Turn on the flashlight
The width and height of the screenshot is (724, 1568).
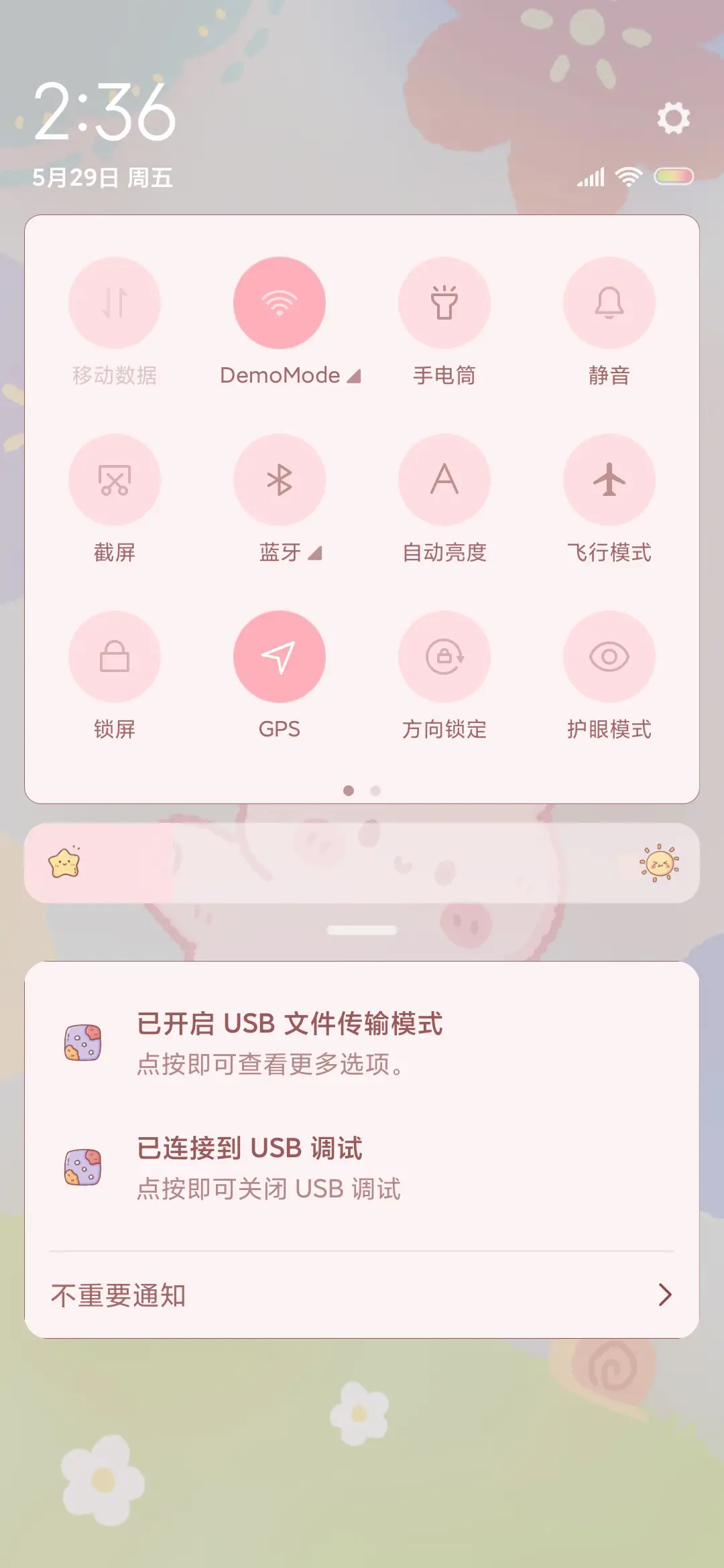pyautogui.click(x=444, y=303)
